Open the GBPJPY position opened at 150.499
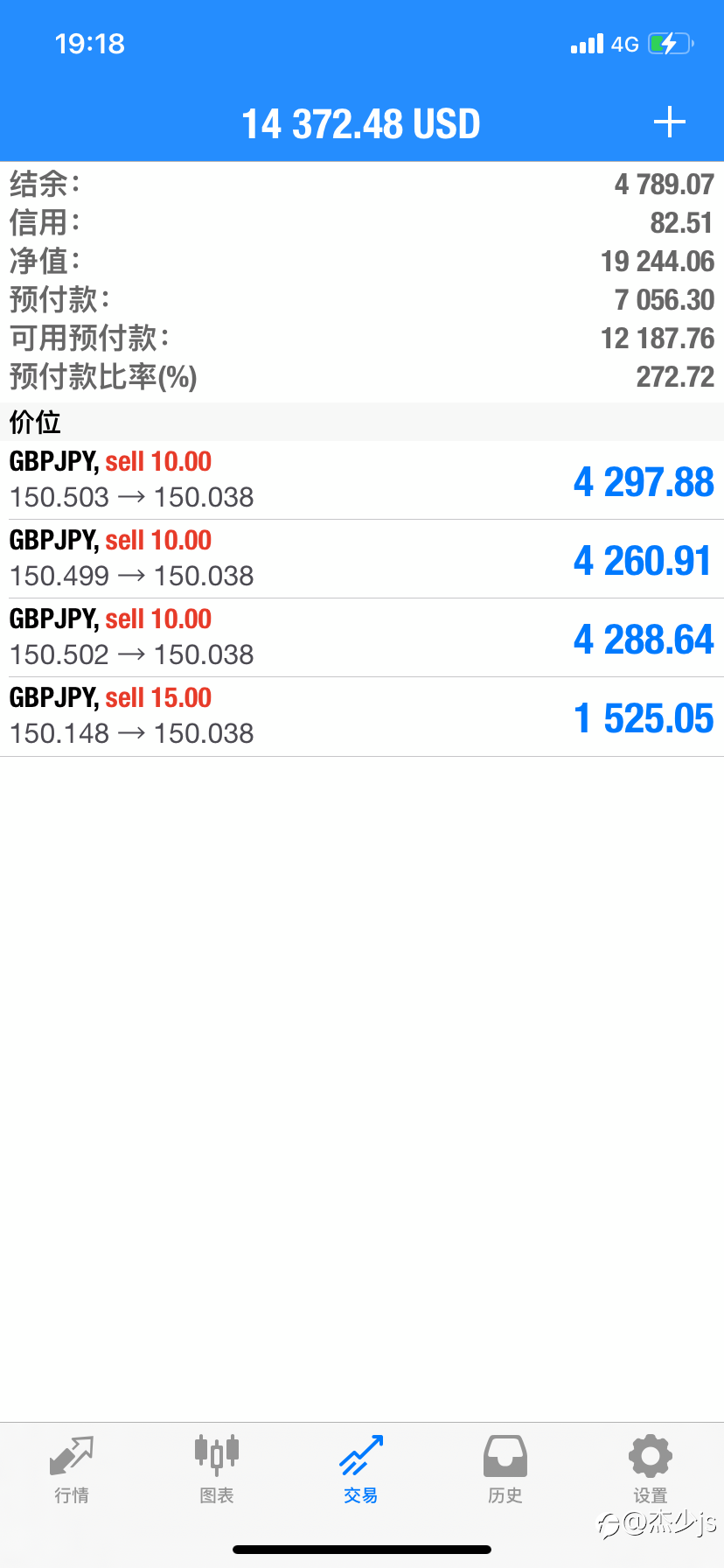724x1568 pixels. (362, 559)
